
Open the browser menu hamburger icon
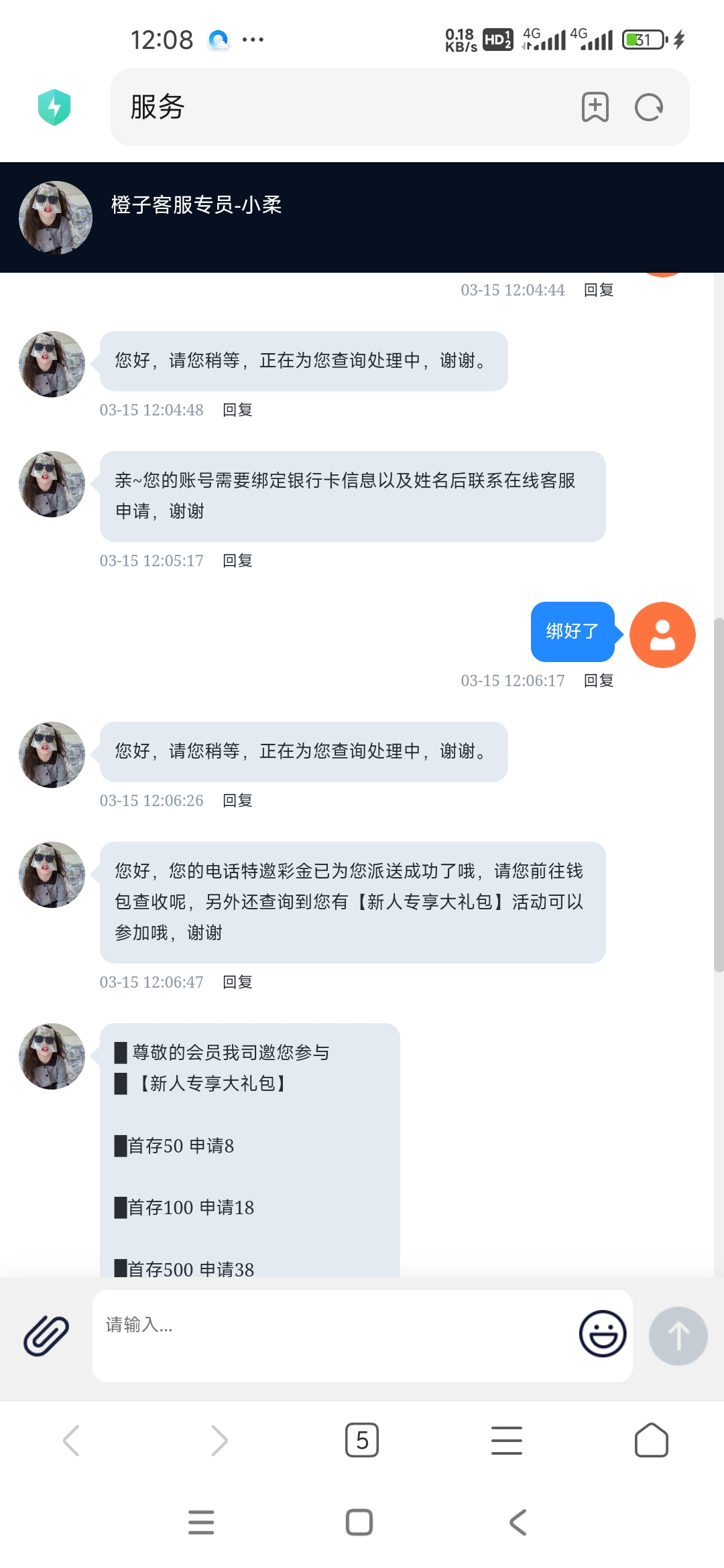(x=506, y=1439)
